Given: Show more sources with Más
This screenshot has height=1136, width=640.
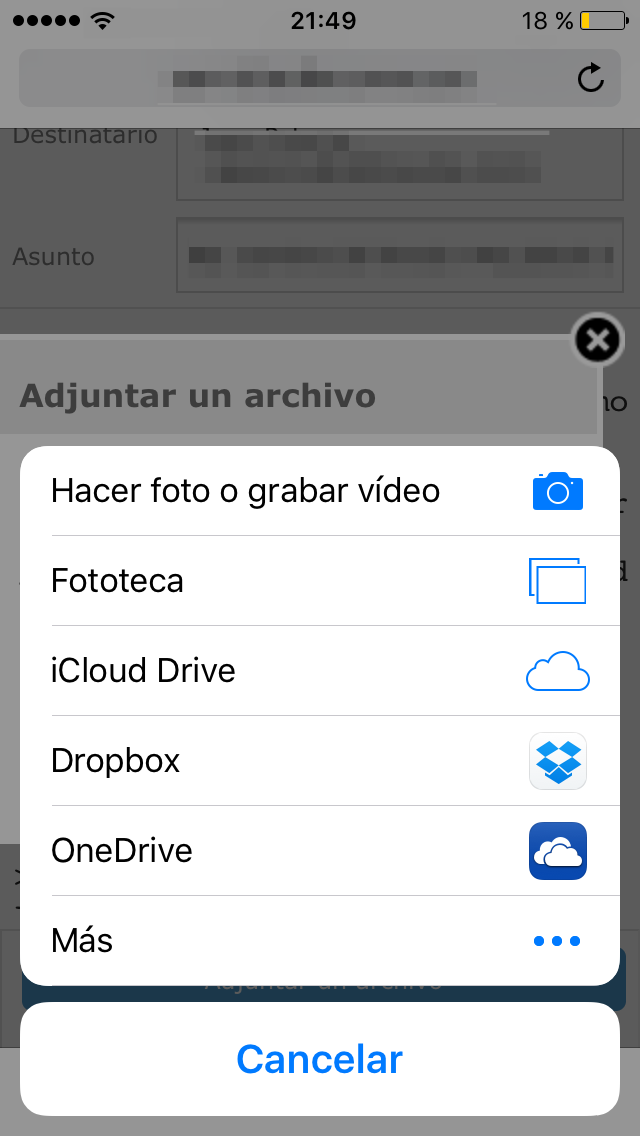Looking at the screenshot, I should click(x=320, y=940).
